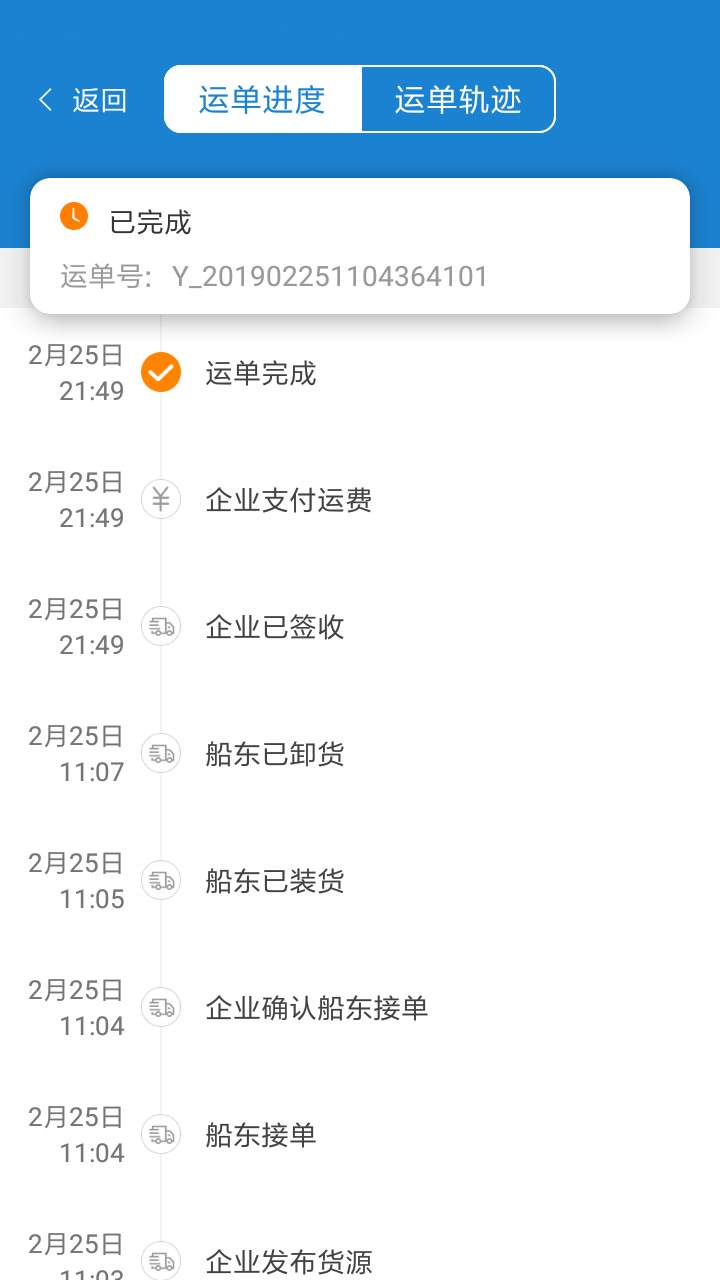Click the truck icon beside 企业发布货源
Image resolution: width=720 pixels, height=1280 pixels.
(160, 1261)
